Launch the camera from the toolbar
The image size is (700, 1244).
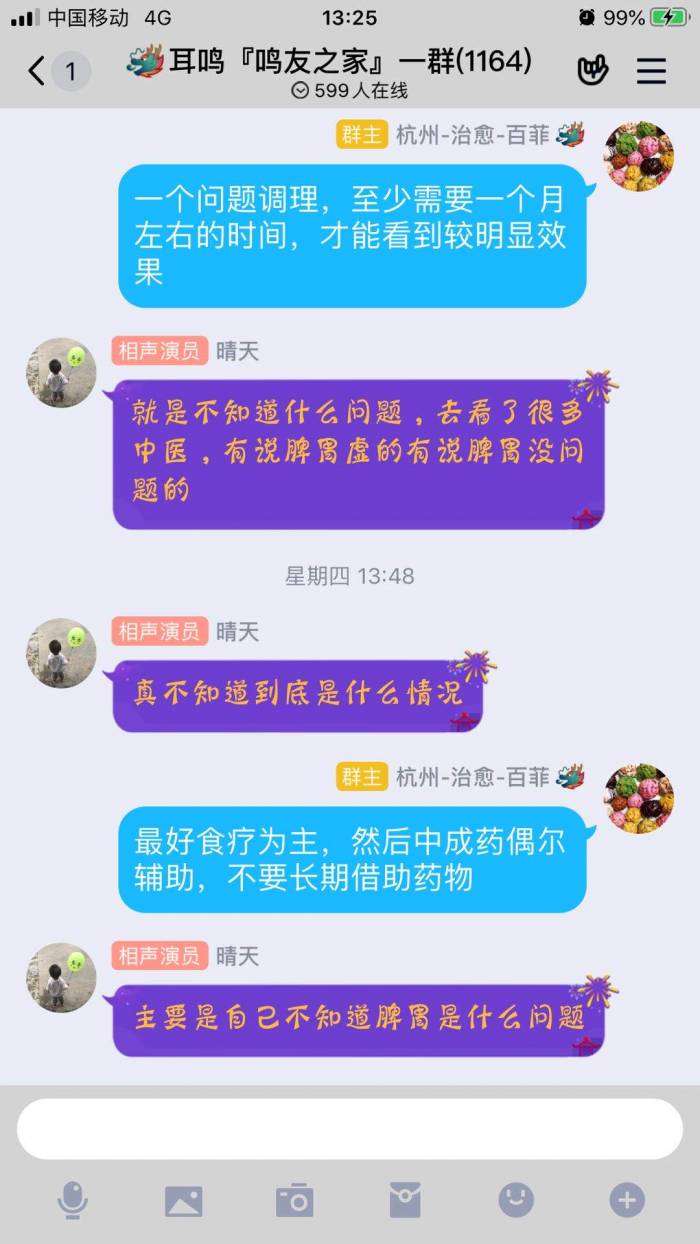click(295, 1200)
